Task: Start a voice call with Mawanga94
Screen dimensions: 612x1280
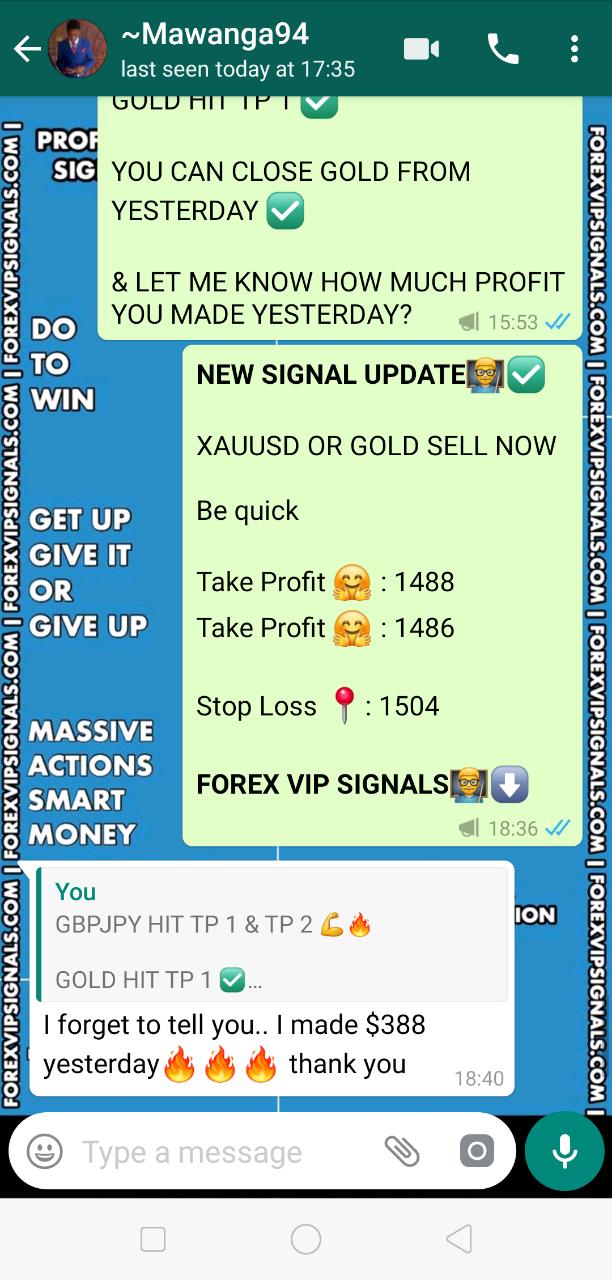Action: [502, 49]
